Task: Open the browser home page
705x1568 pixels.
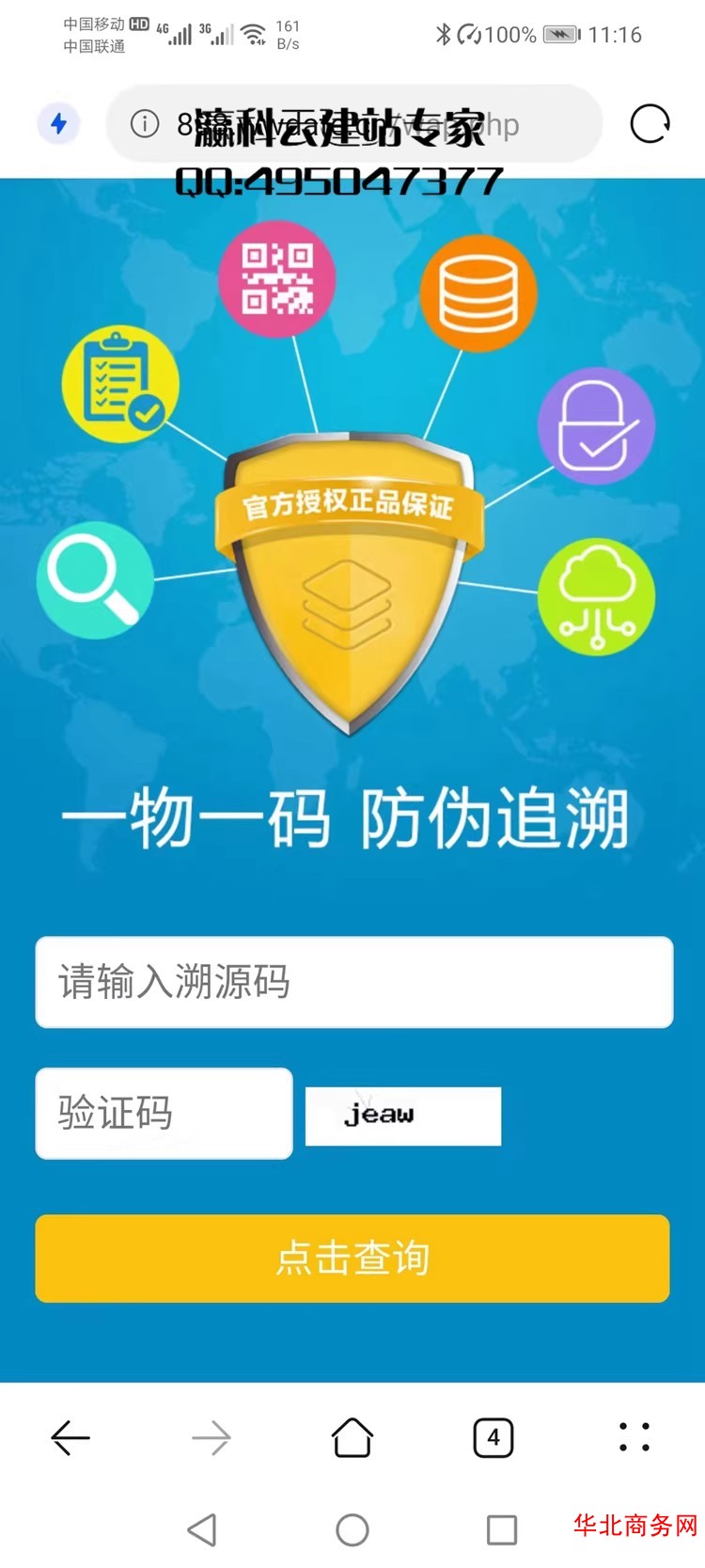Action: (x=352, y=1437)
